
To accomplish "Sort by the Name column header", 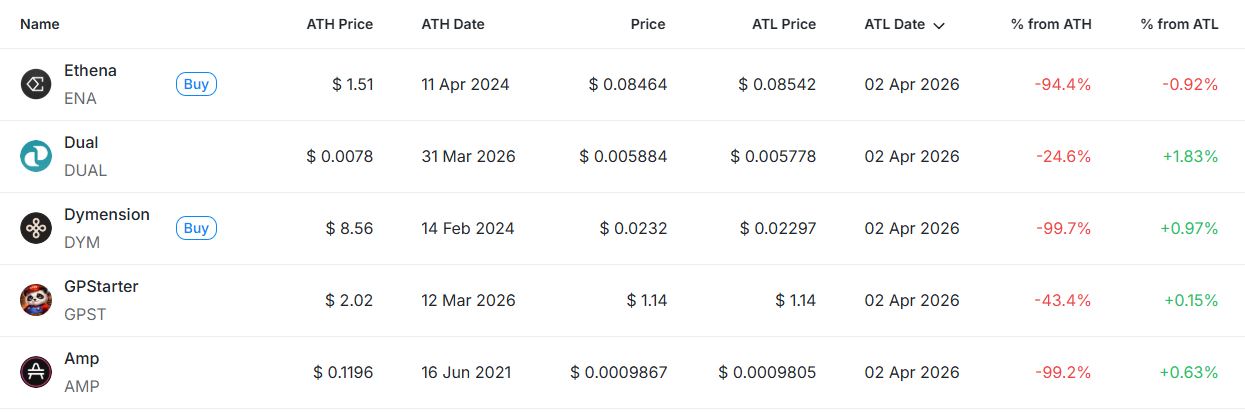I will [40, 24].
